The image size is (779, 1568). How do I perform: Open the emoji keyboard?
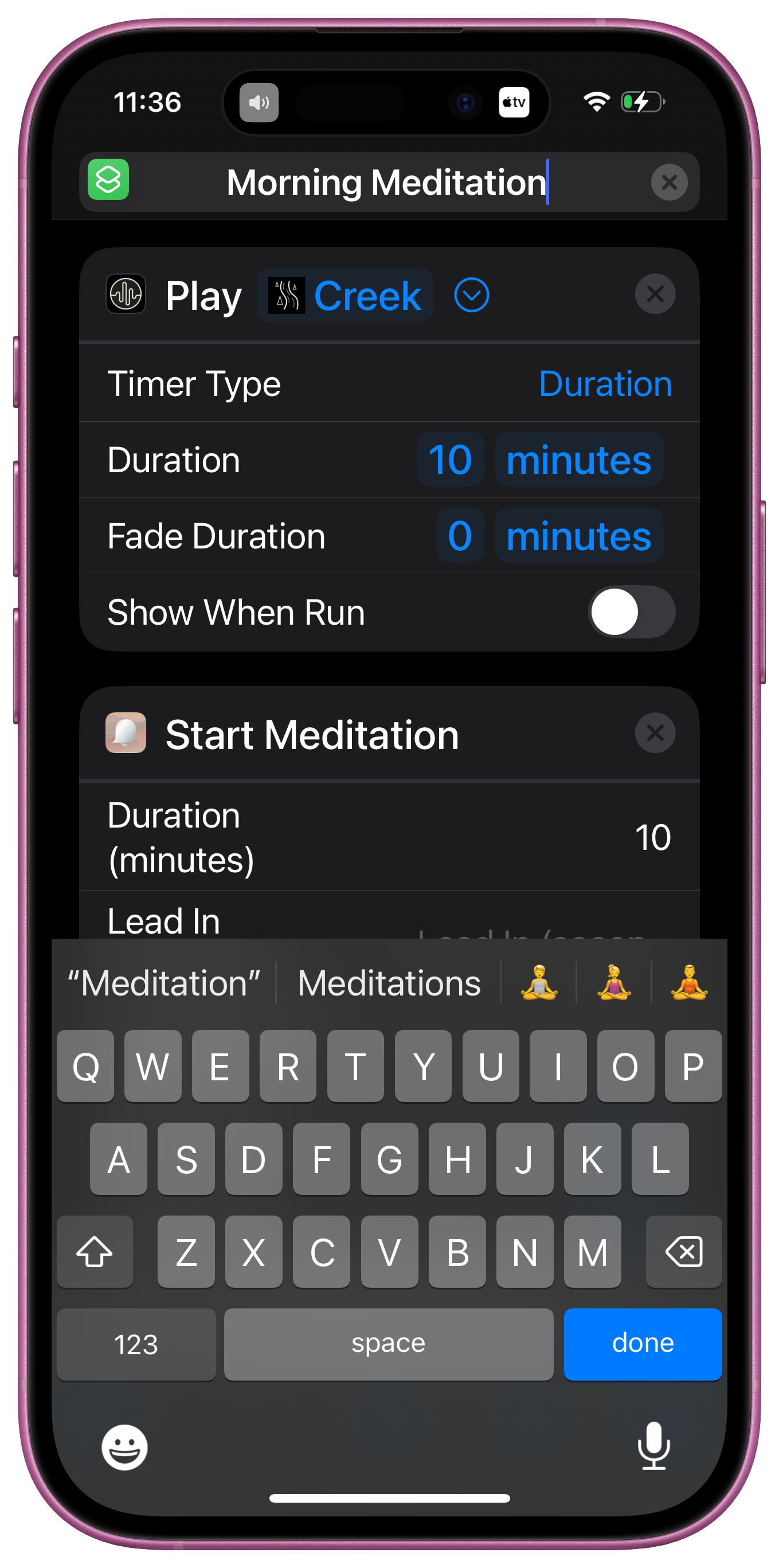tap(125, 1448)
